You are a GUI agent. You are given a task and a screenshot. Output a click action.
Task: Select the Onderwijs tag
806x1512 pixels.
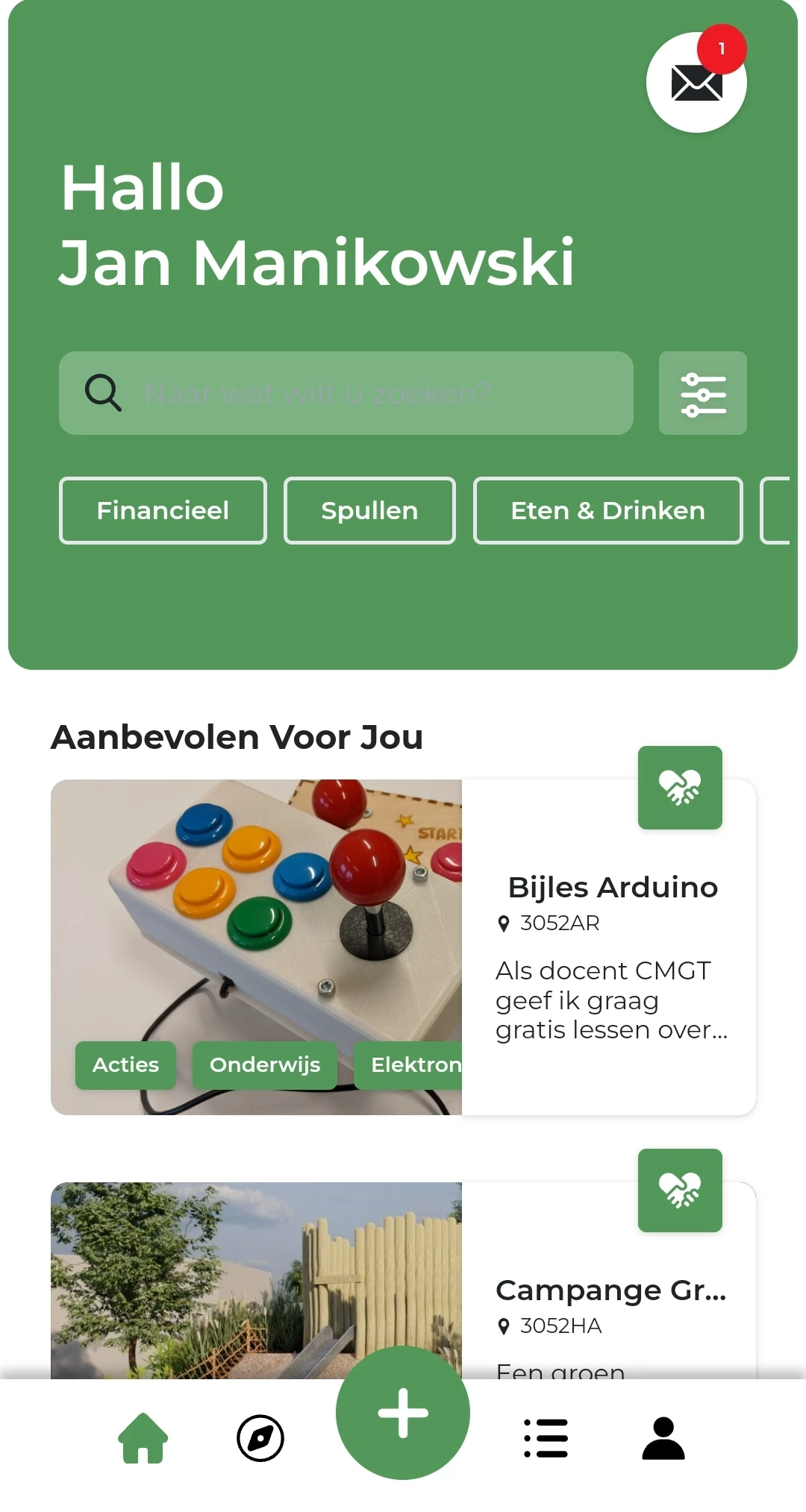tap(265, 1065)
